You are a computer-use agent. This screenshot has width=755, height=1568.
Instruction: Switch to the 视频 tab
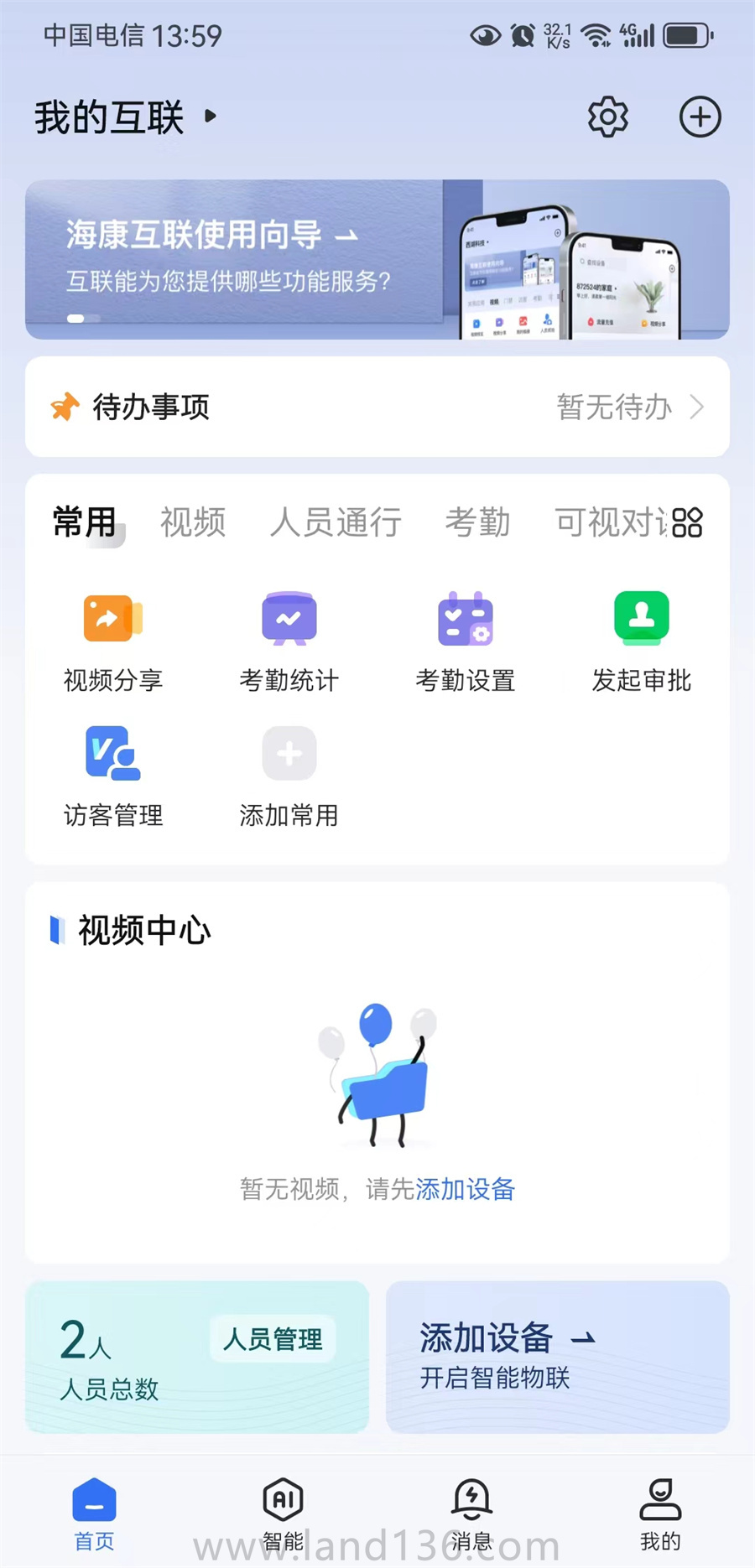coord(193,522)
